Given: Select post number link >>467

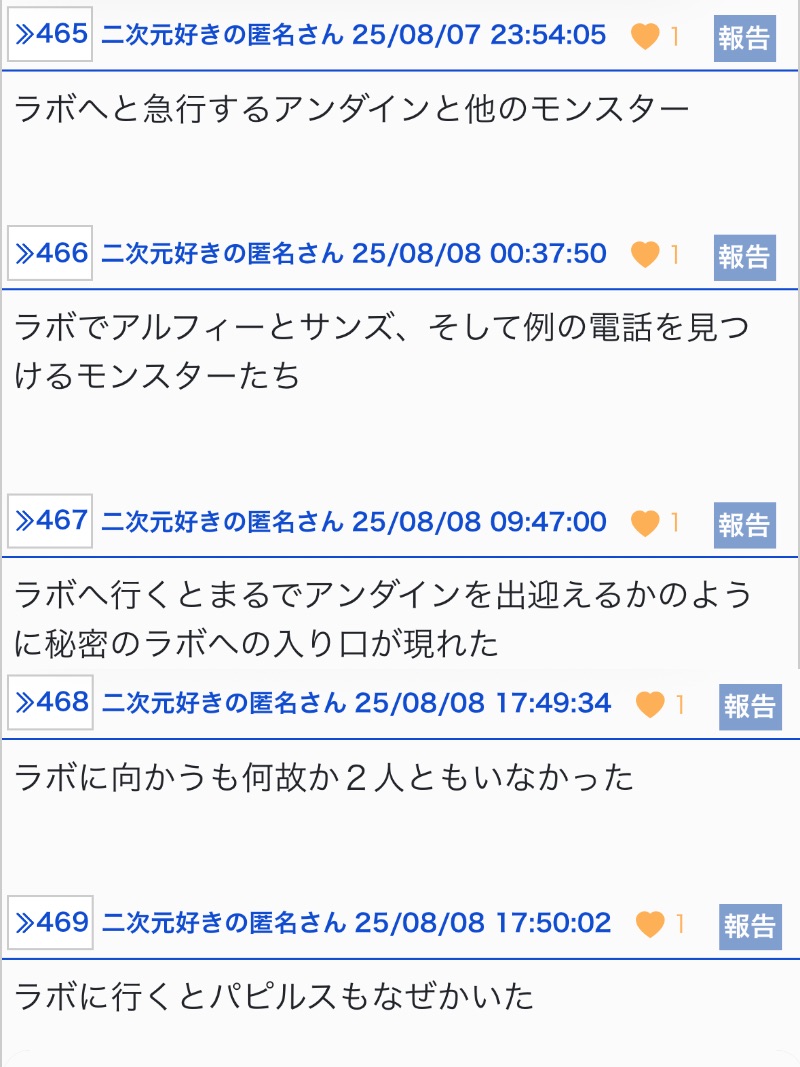Looking at the screenshot, I should coord(51,521).
